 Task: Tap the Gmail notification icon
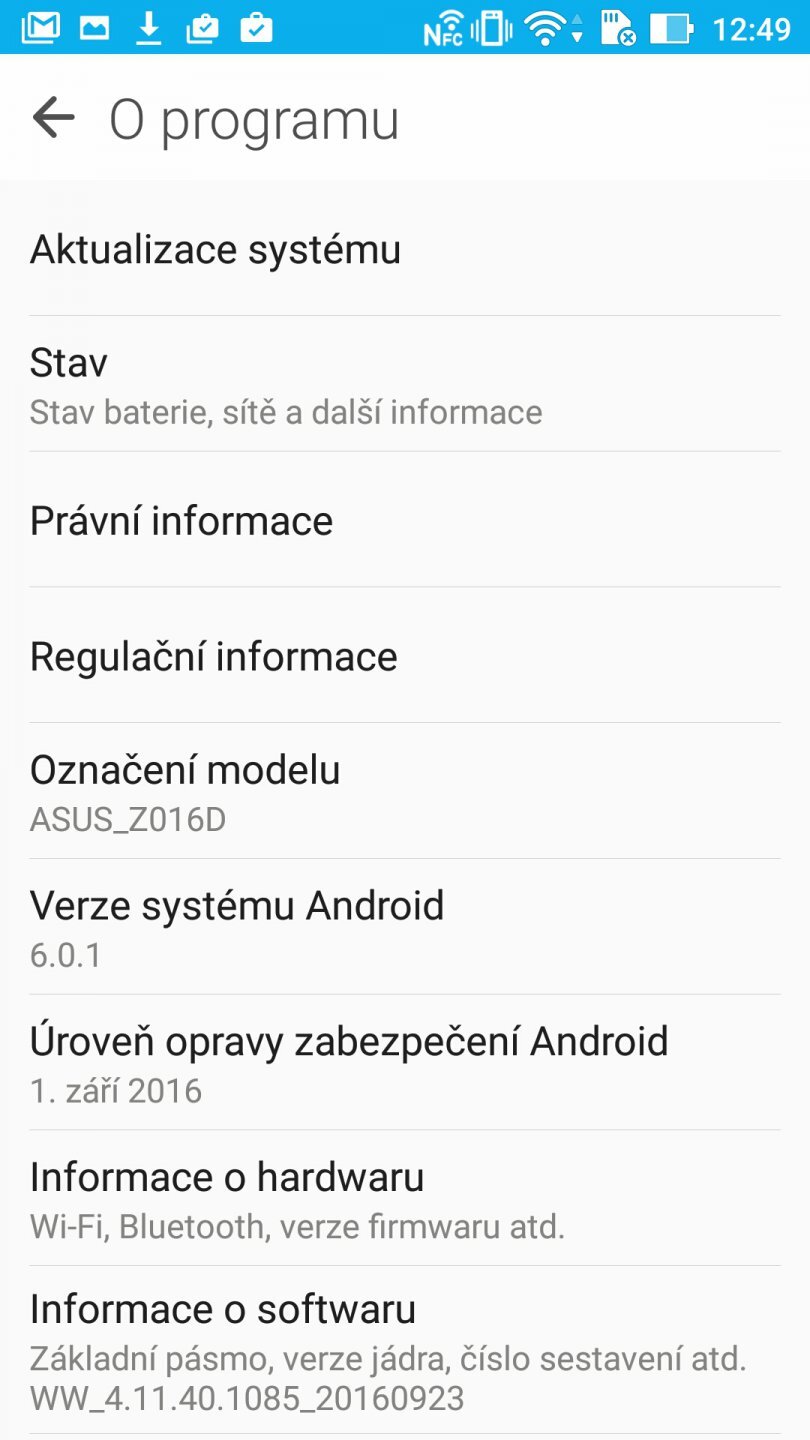(x=45, y=27)
